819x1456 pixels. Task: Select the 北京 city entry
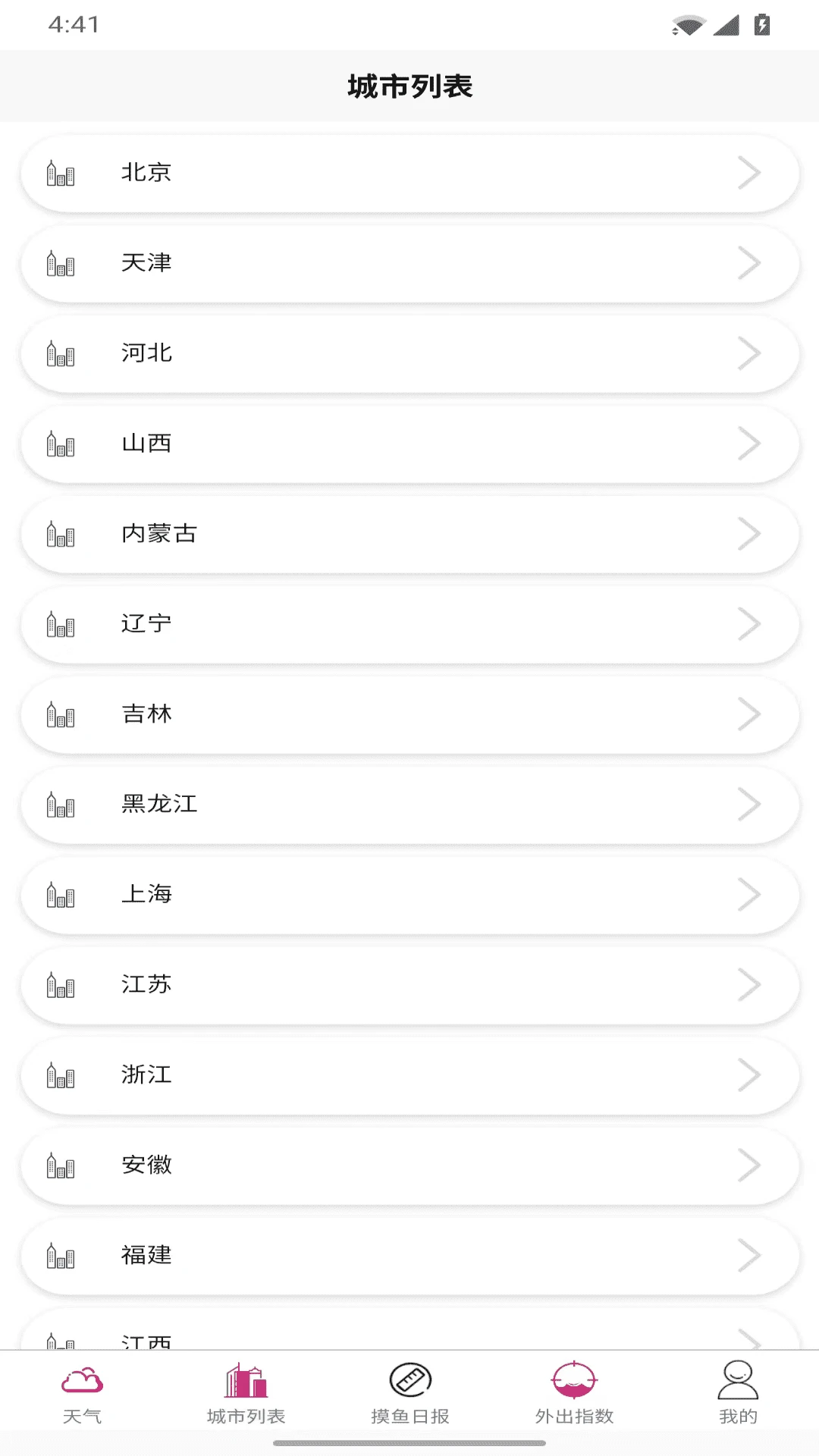pos(409,173)
